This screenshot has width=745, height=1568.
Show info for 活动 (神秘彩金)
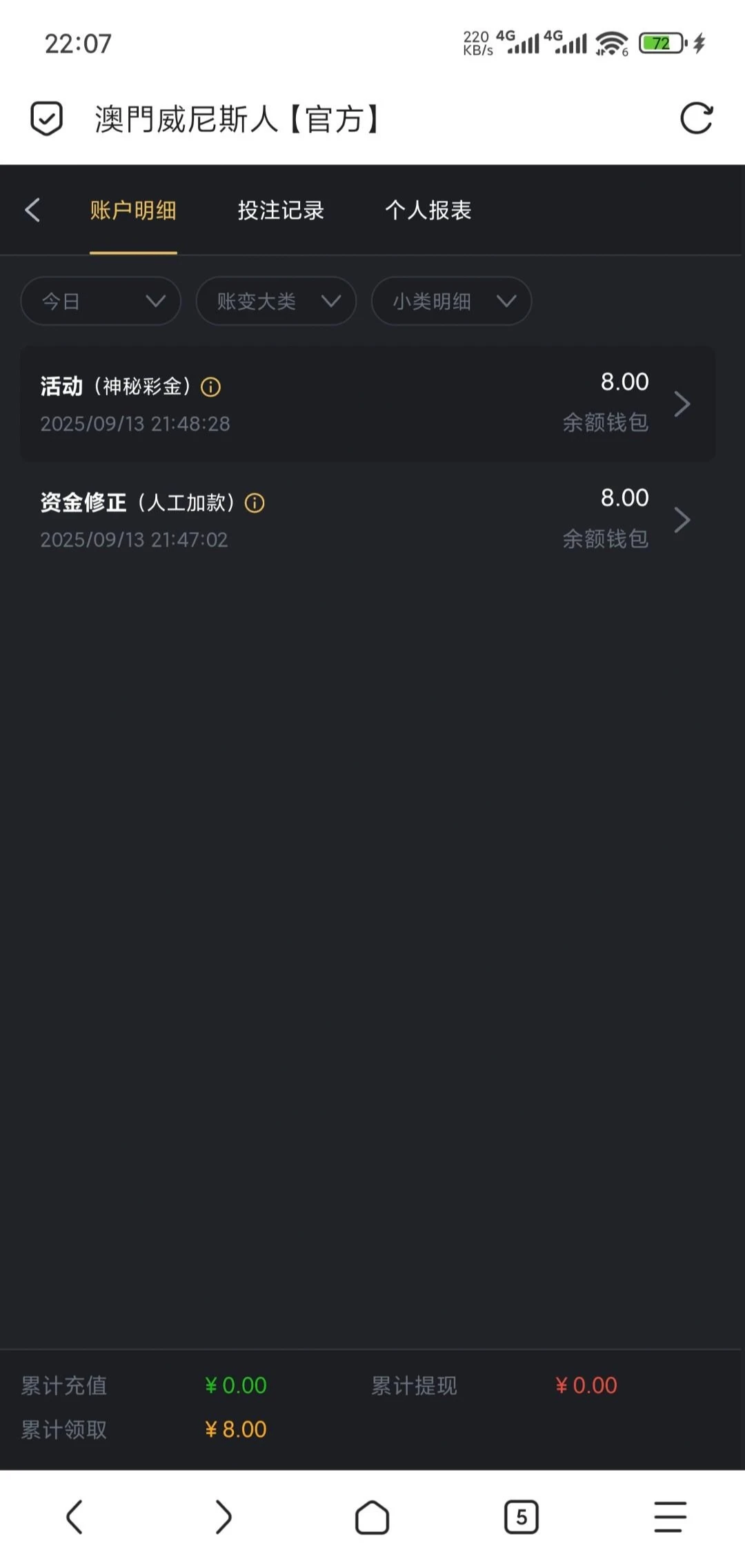pos(211,387)
